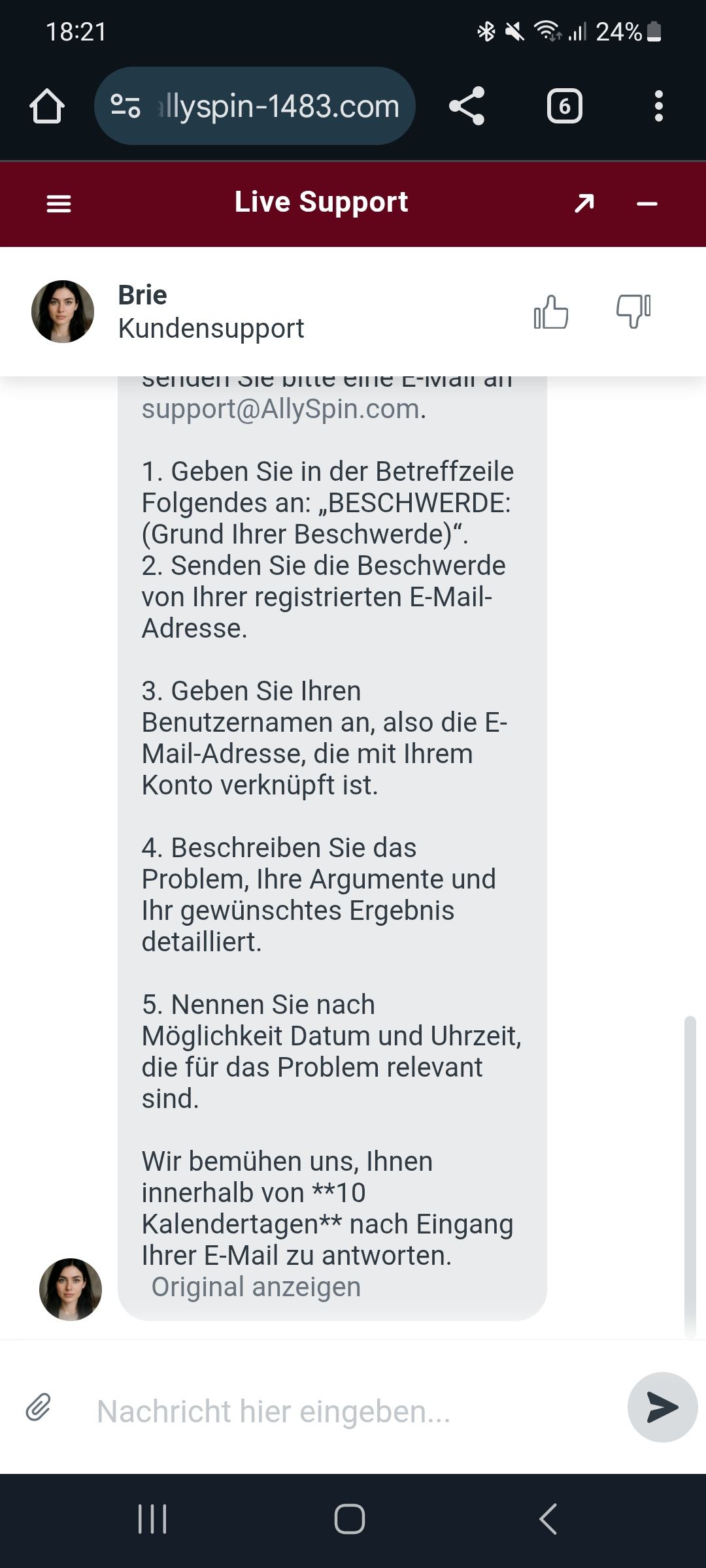
Task: Minimize the Live Support chat
Action: [647, 204]
